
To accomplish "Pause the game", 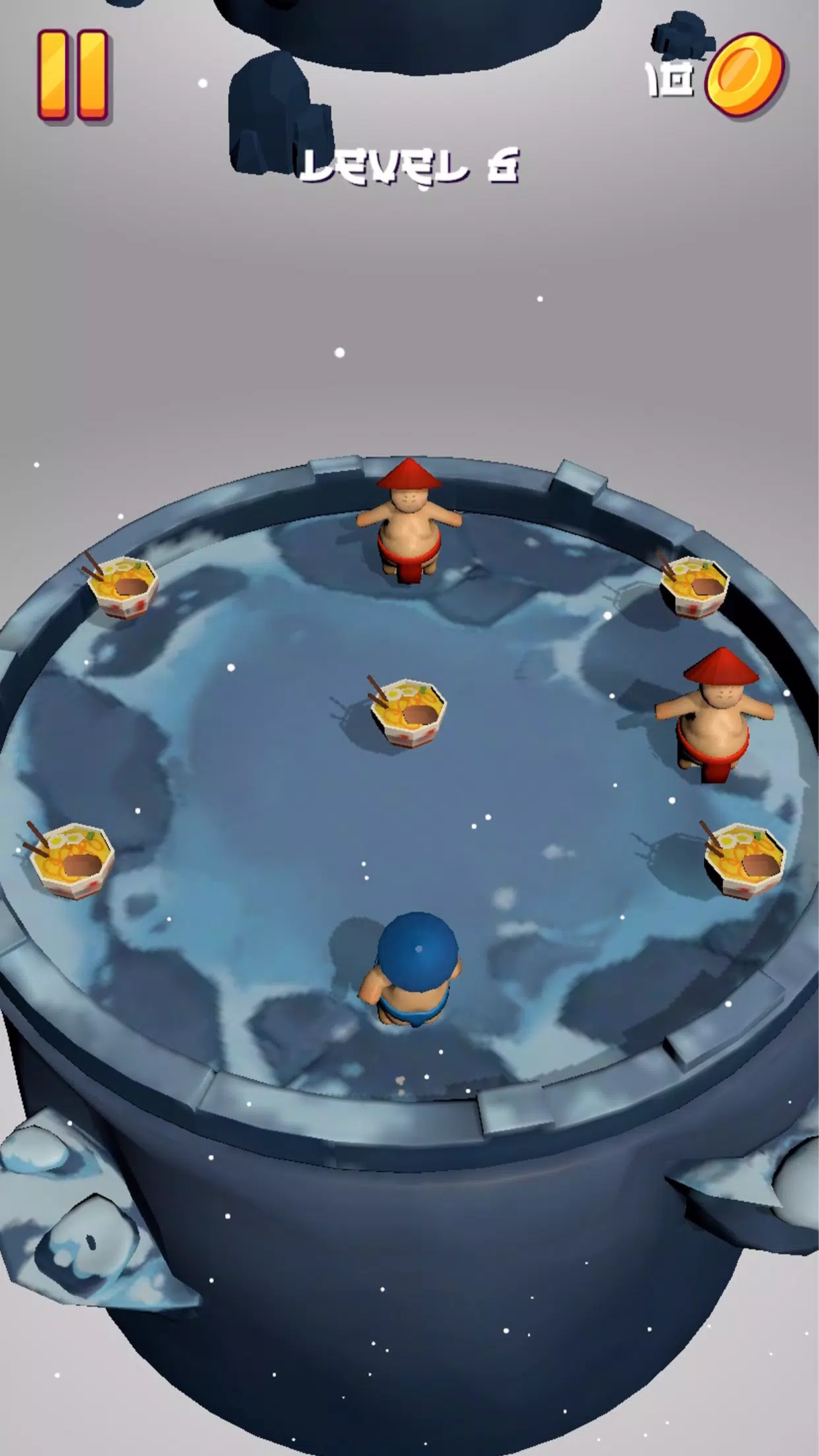I will click(73, 75).
